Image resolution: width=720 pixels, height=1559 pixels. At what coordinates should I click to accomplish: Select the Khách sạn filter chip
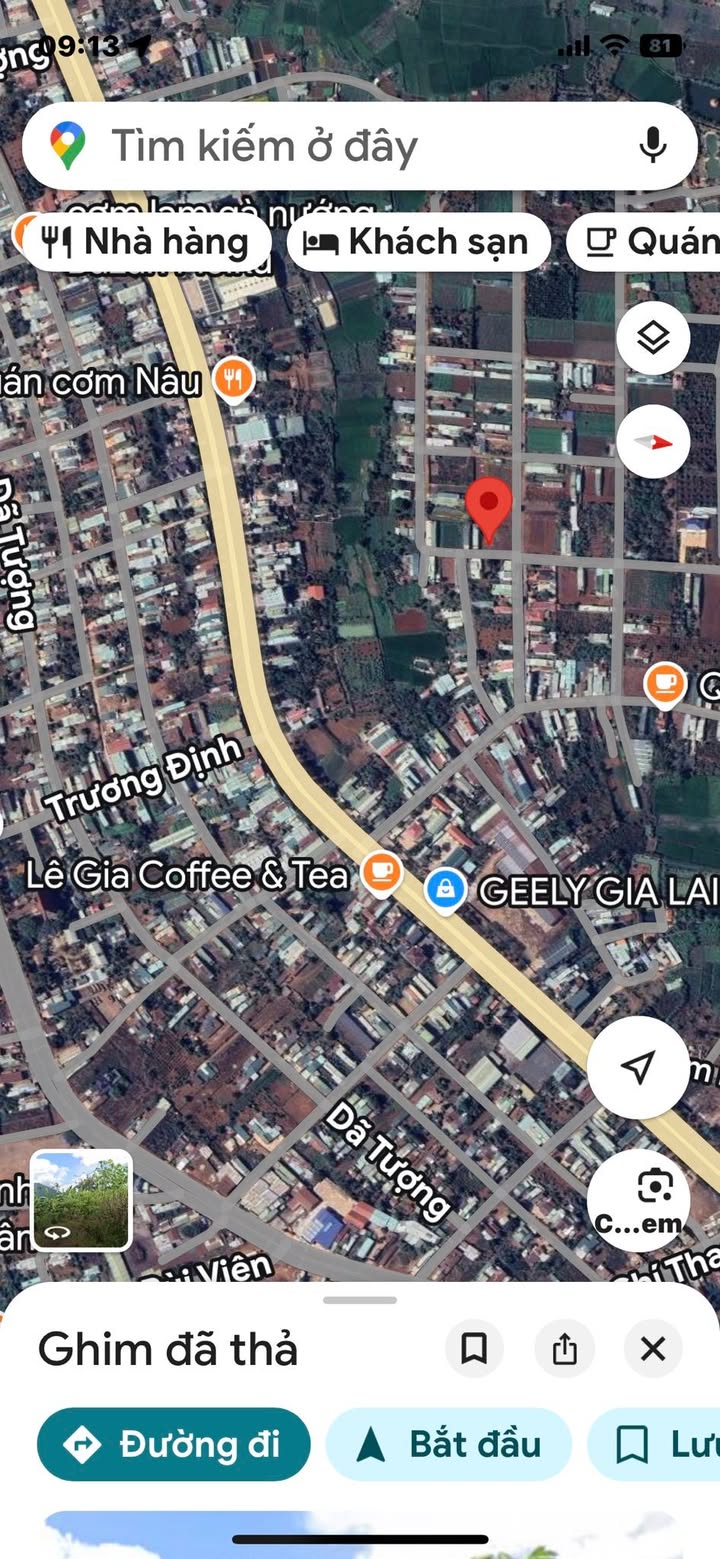pos(418,242)
